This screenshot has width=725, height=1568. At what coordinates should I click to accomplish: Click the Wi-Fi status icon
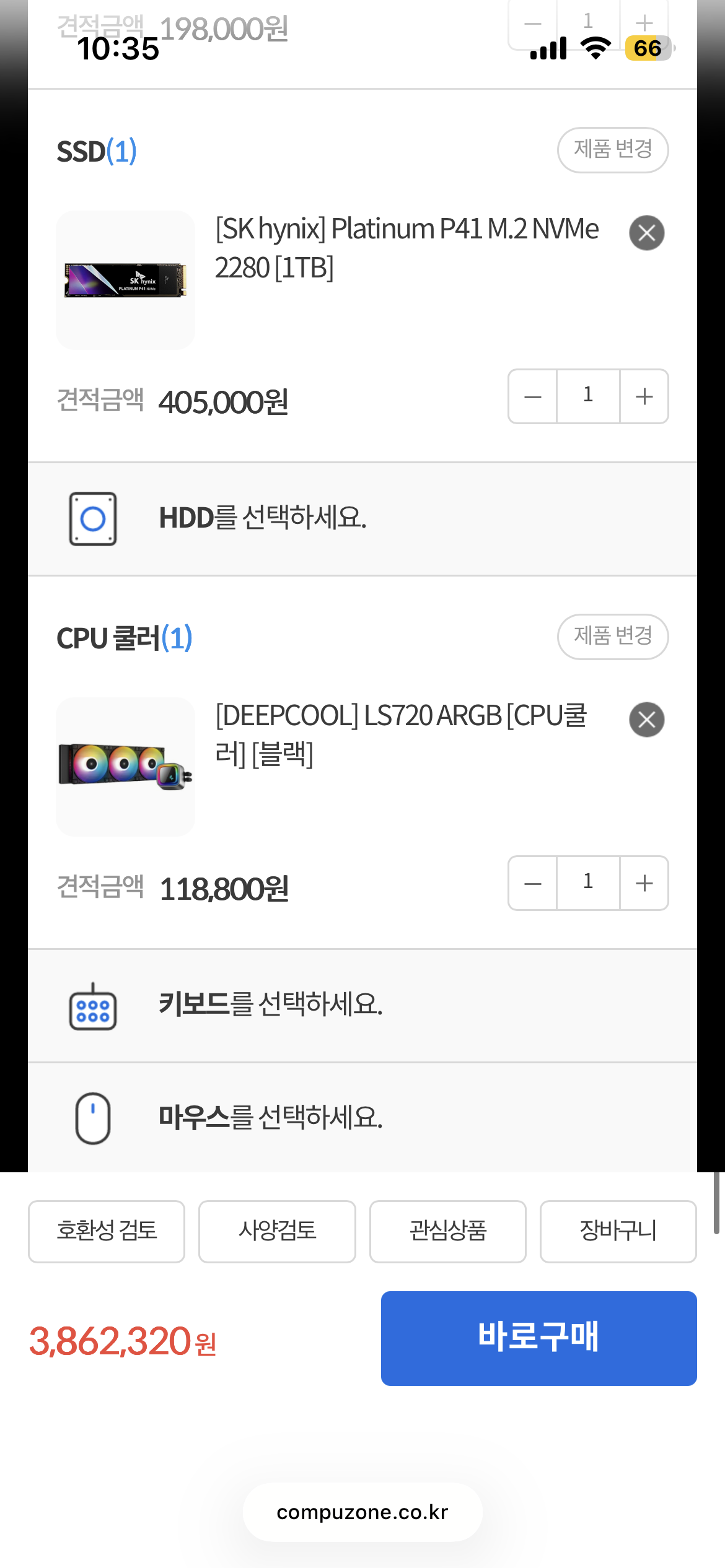[x=595, y=46]
